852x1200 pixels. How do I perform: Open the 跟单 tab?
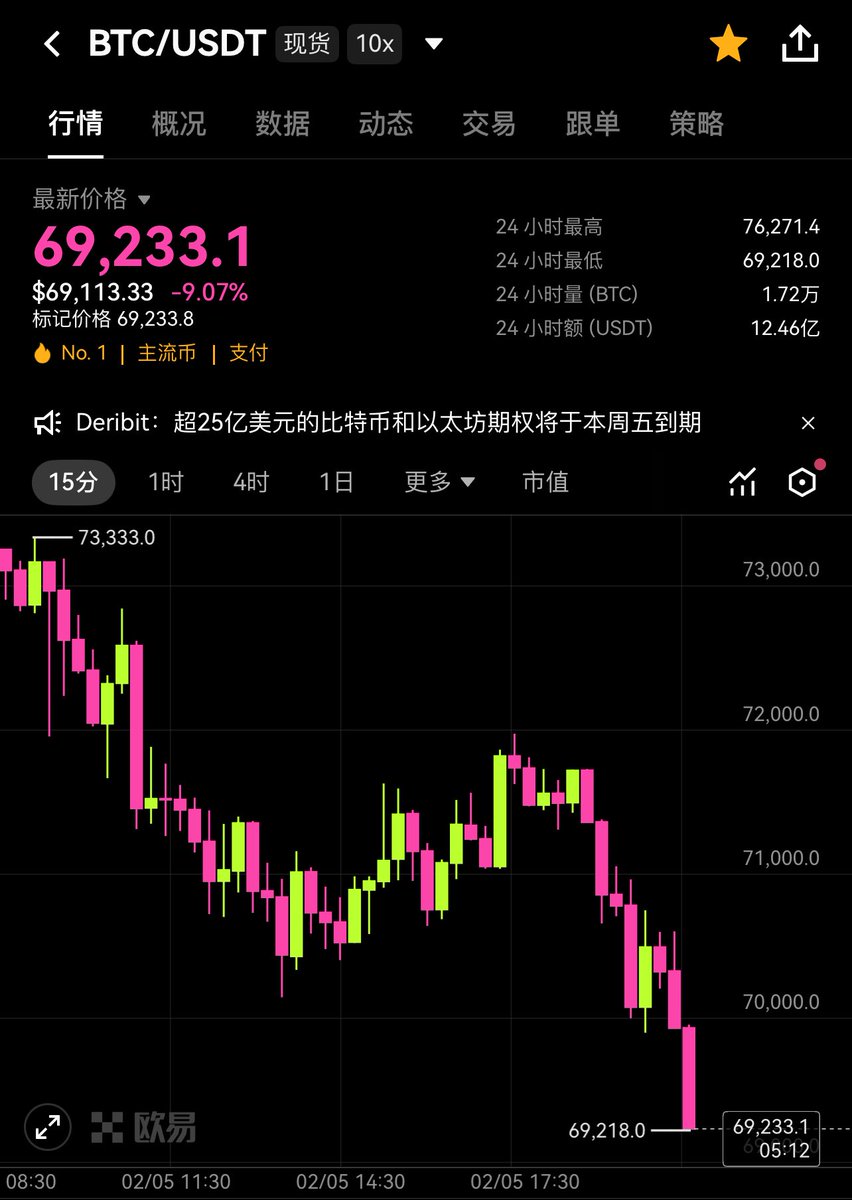coord(592,124)
